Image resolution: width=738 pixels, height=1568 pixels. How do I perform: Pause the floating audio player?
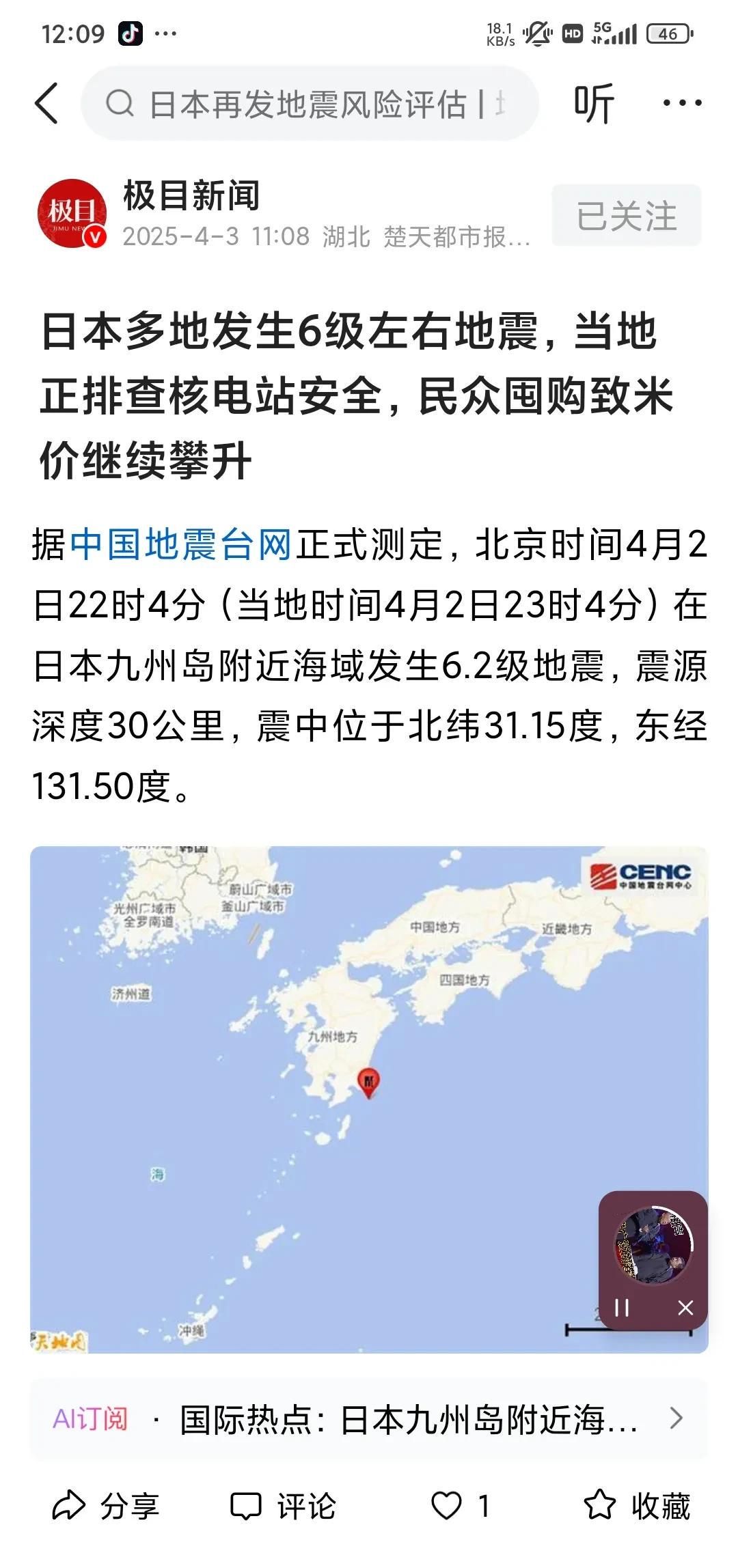point(622,1308)
